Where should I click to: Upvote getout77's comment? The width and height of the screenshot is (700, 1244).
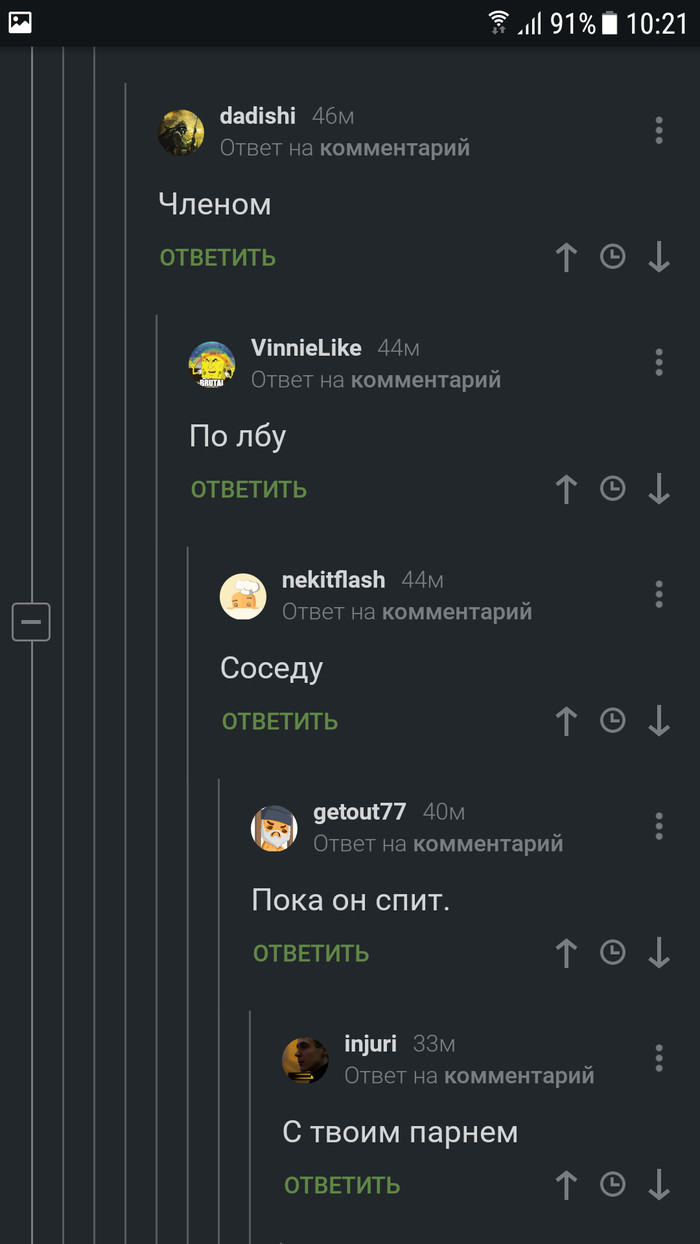point(566,953)
